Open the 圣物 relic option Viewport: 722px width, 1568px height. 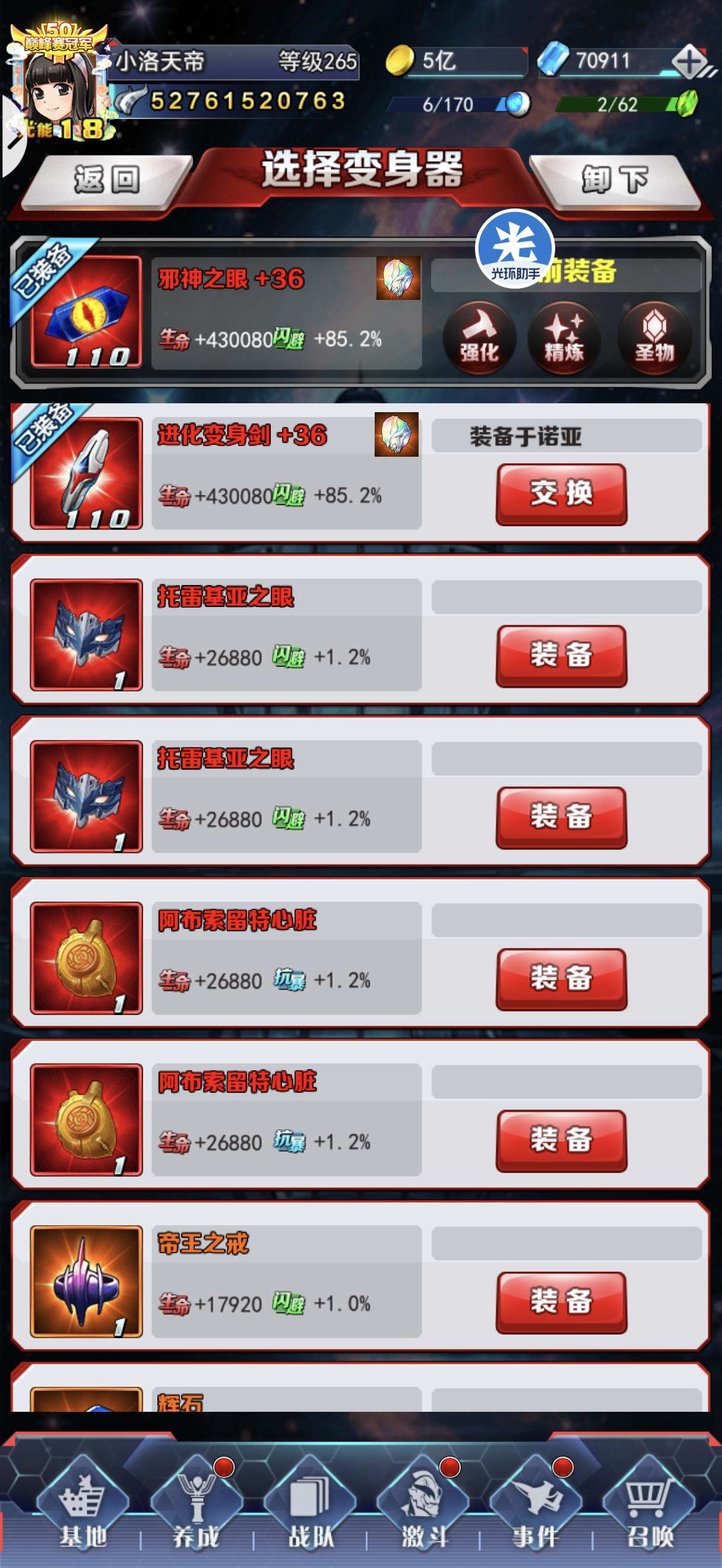654,339
